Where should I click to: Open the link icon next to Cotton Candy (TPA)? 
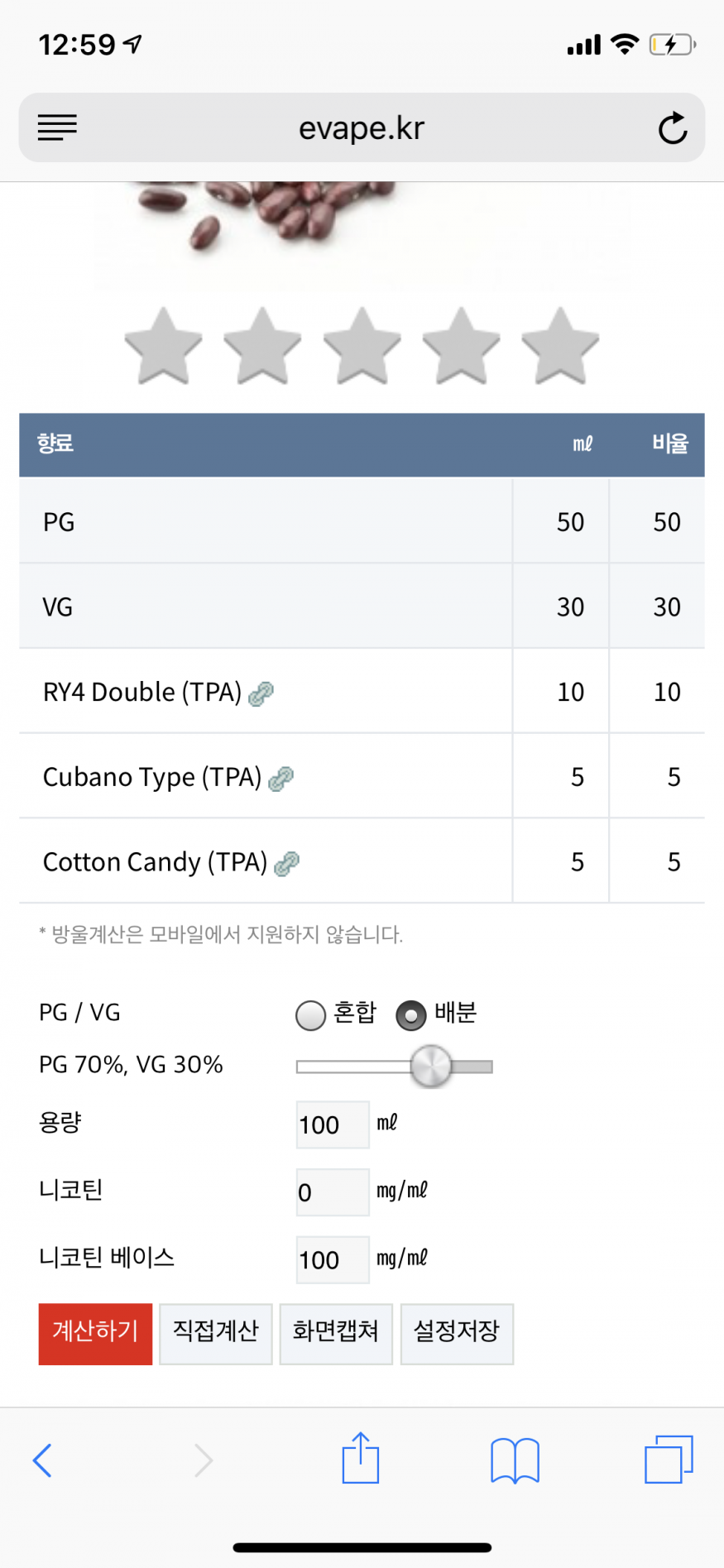286,864
